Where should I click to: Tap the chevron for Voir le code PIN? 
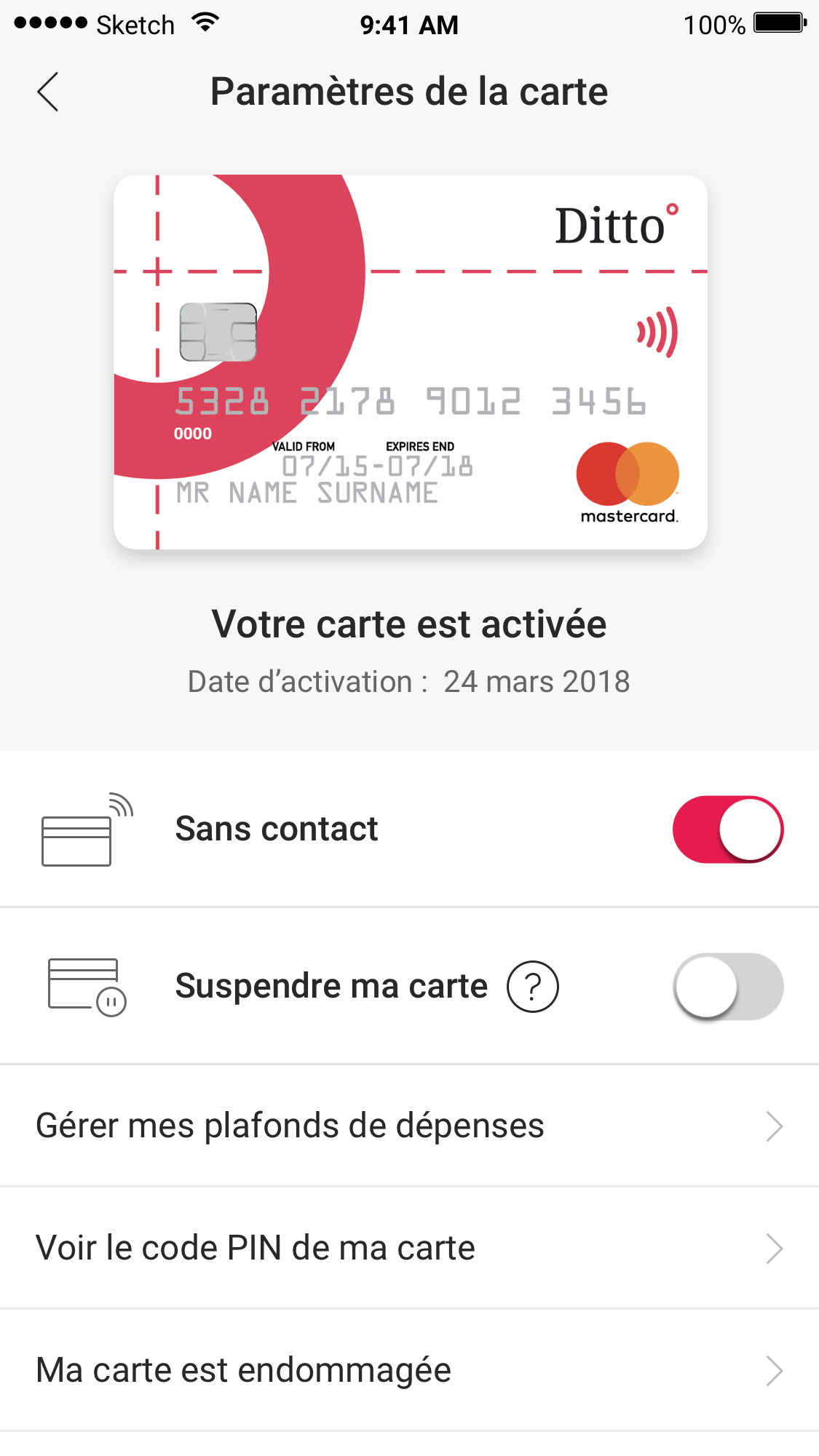coord(777,1247)
